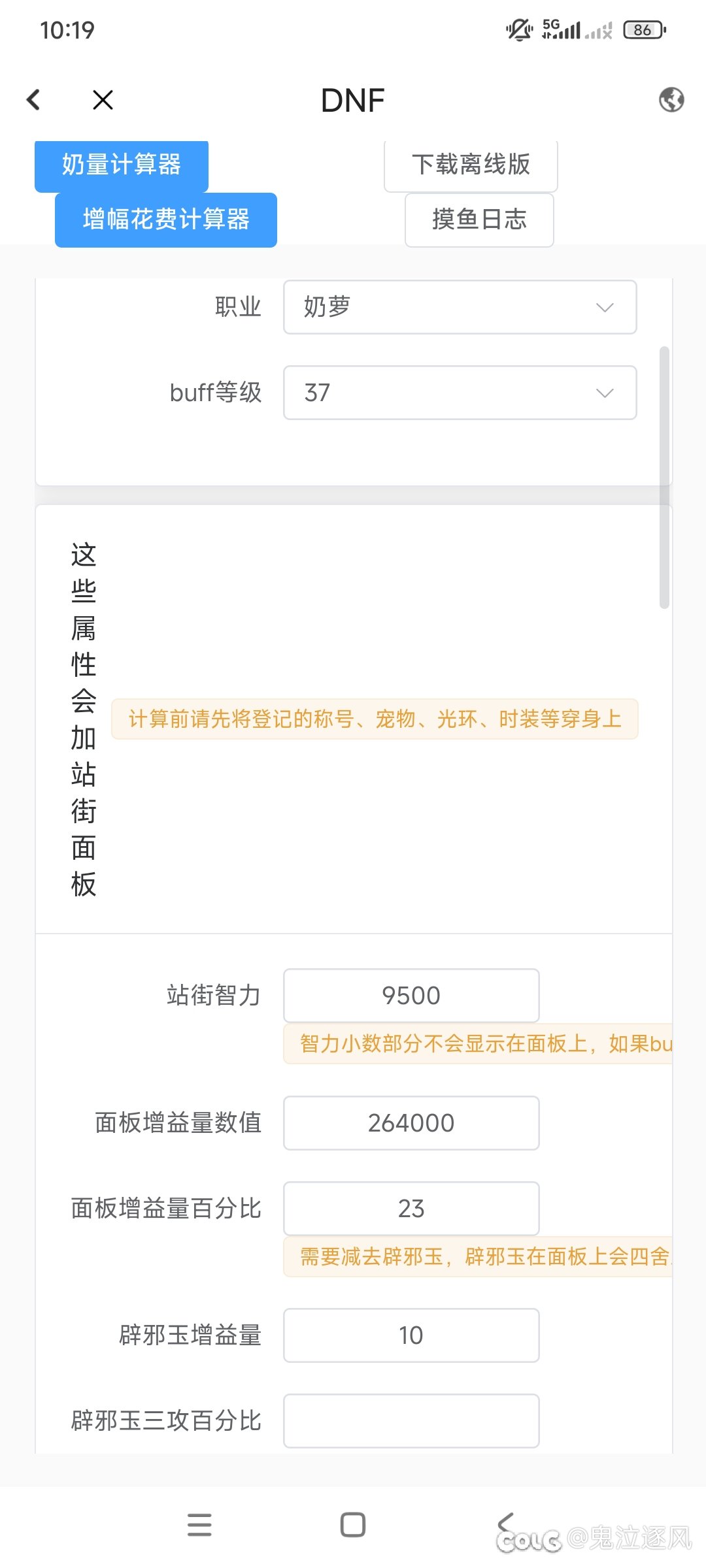This screenshot has height=1568, width=706.
Task: Go to the phone's home screen
Action: 353,1525
